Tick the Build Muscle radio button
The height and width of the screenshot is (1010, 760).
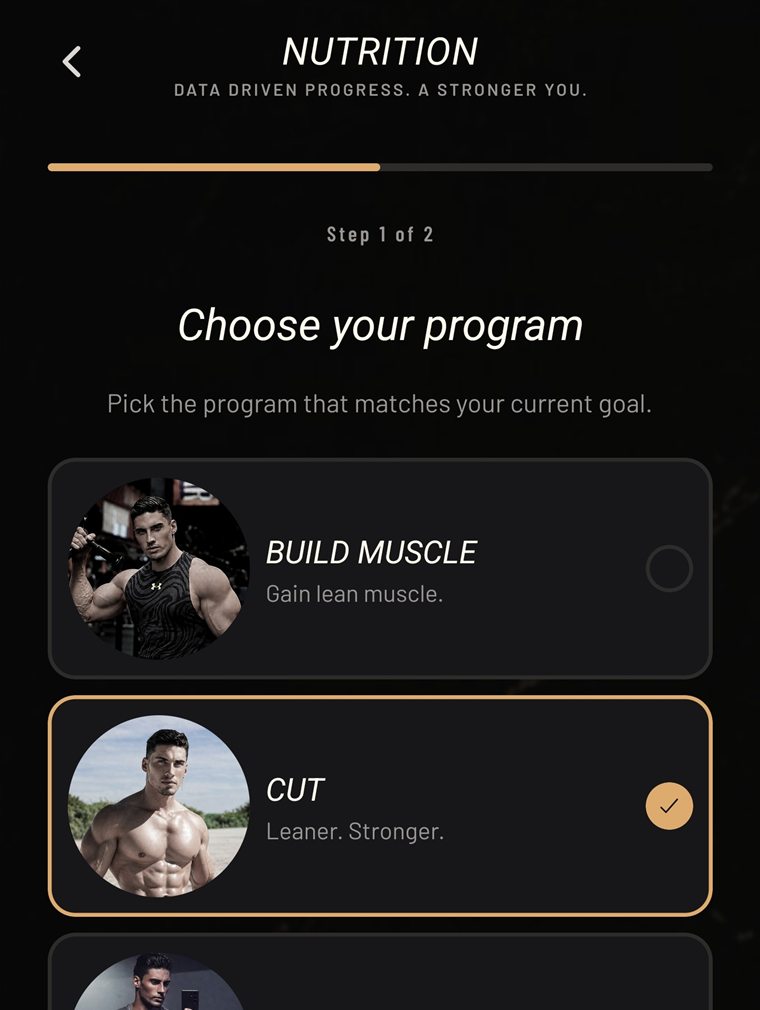(669, 569)
